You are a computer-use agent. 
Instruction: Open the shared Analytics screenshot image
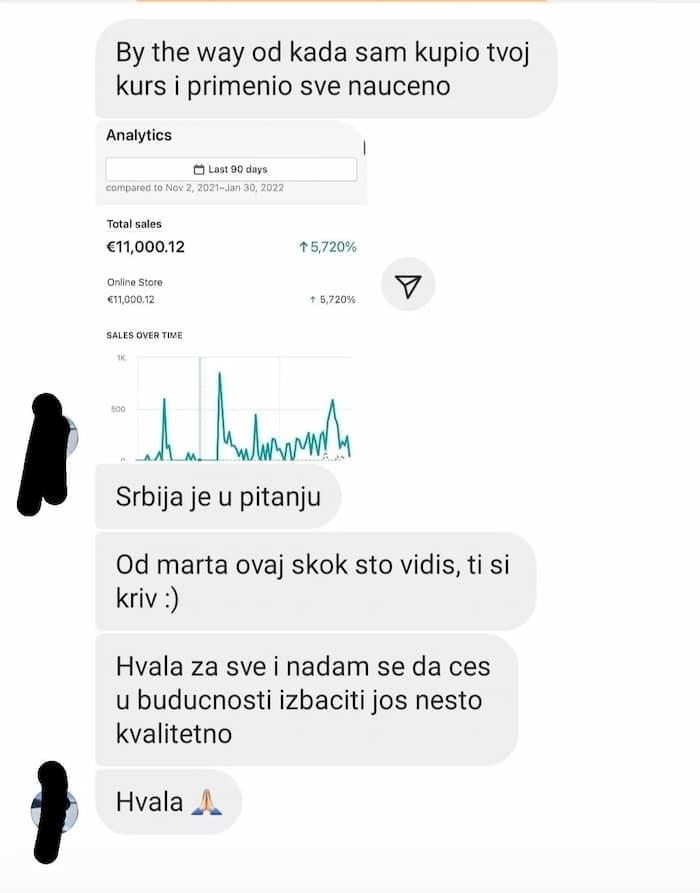pos(231,292)
